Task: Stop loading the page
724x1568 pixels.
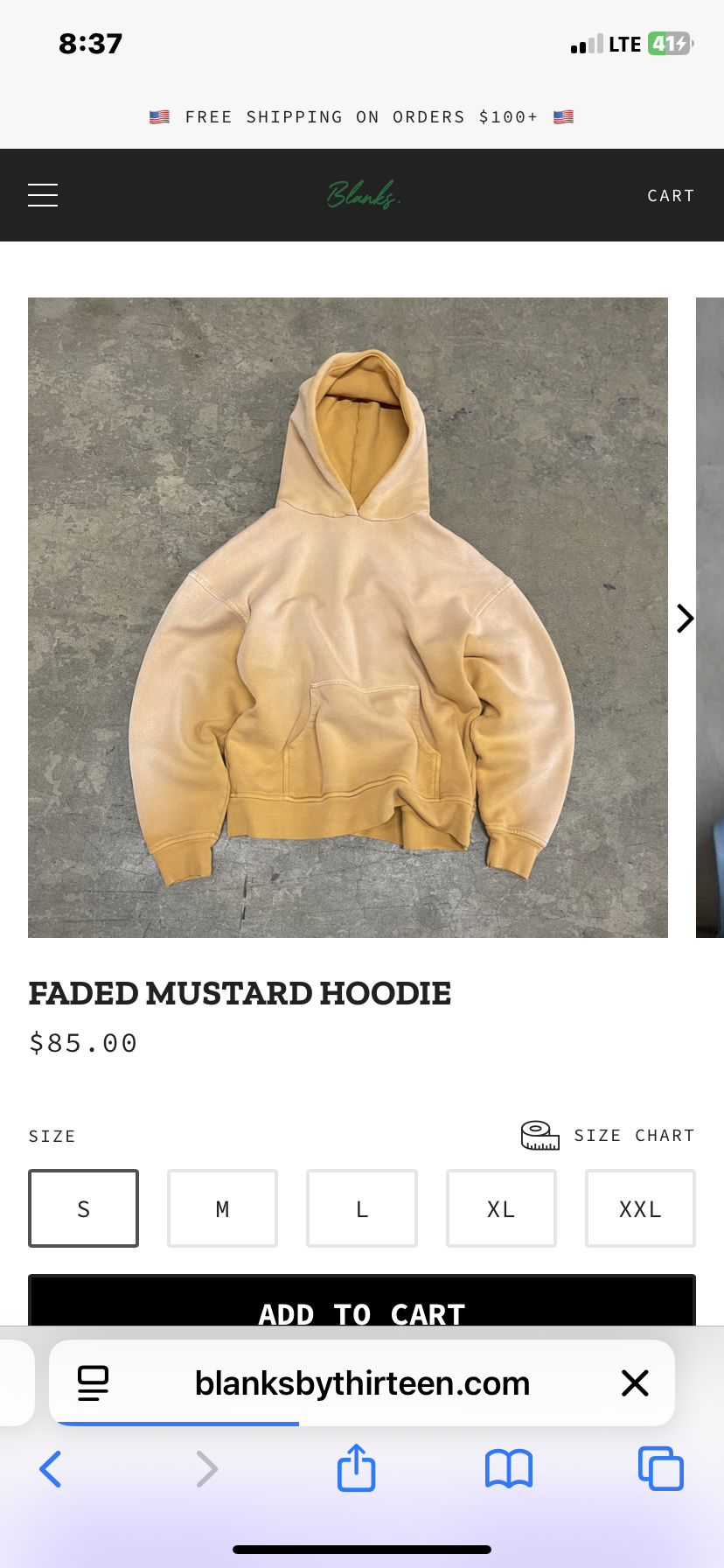Action: tap(635, 1383)
